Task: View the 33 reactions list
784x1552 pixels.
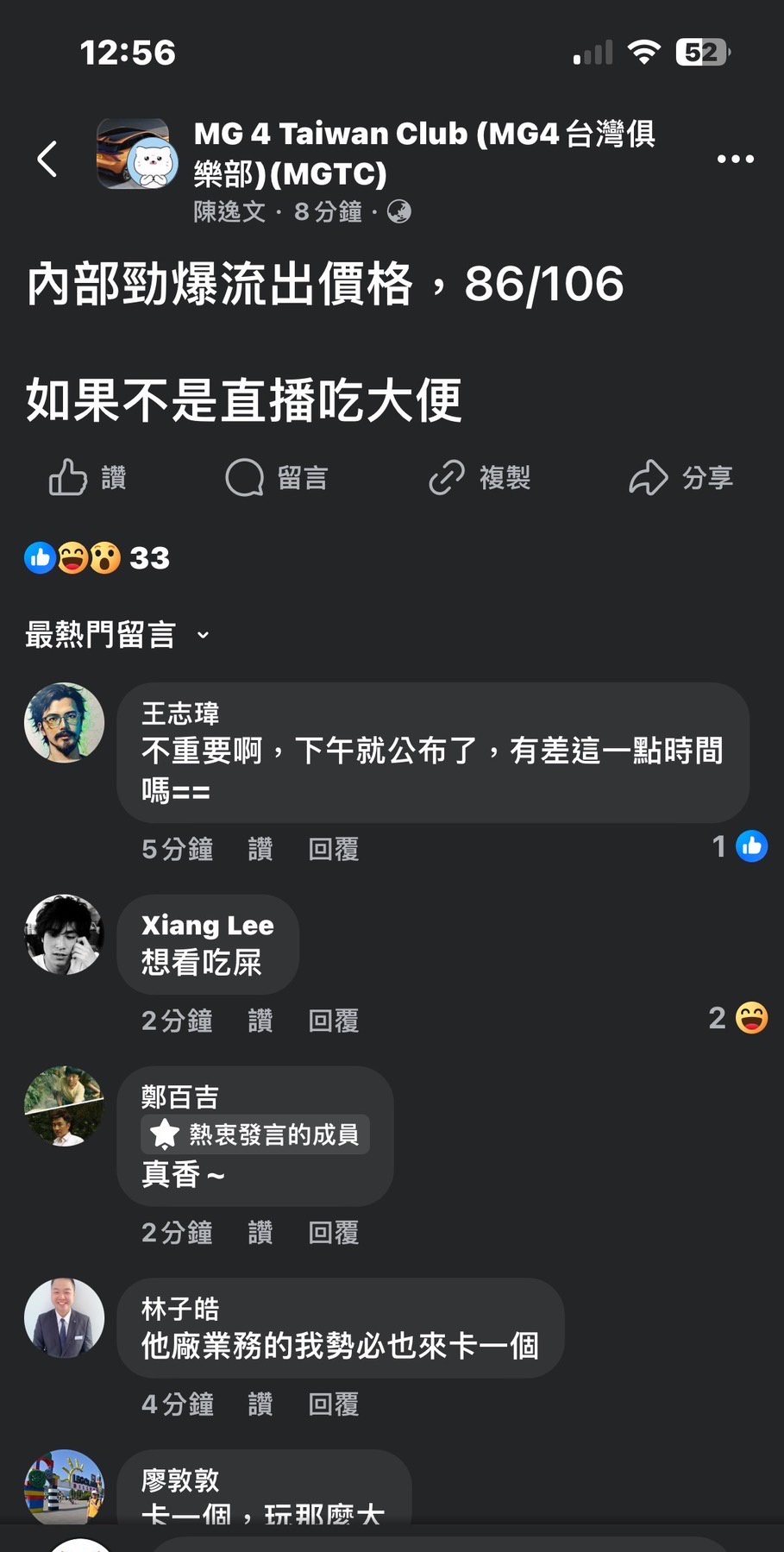Action: pyautogui.click(x=97, y=558)
